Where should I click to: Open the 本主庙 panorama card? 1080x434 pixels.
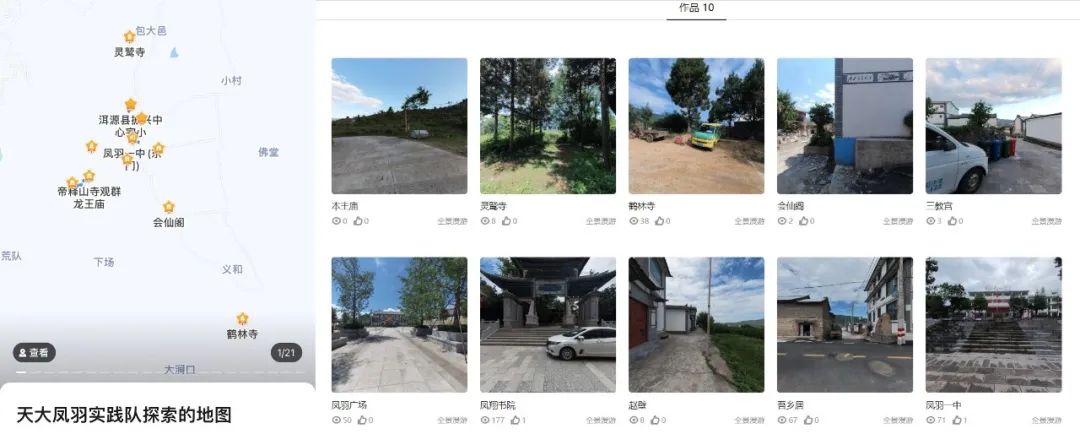tap(399, 126)
